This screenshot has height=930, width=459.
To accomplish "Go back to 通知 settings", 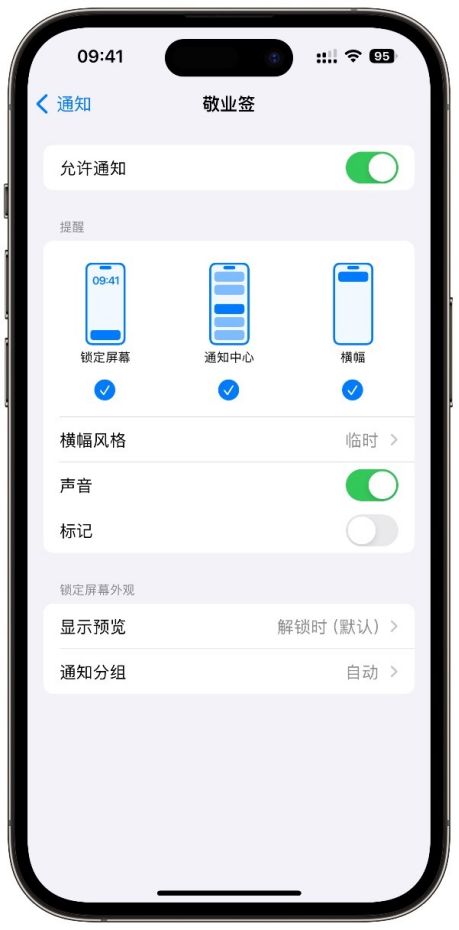I will click(63, 104).
